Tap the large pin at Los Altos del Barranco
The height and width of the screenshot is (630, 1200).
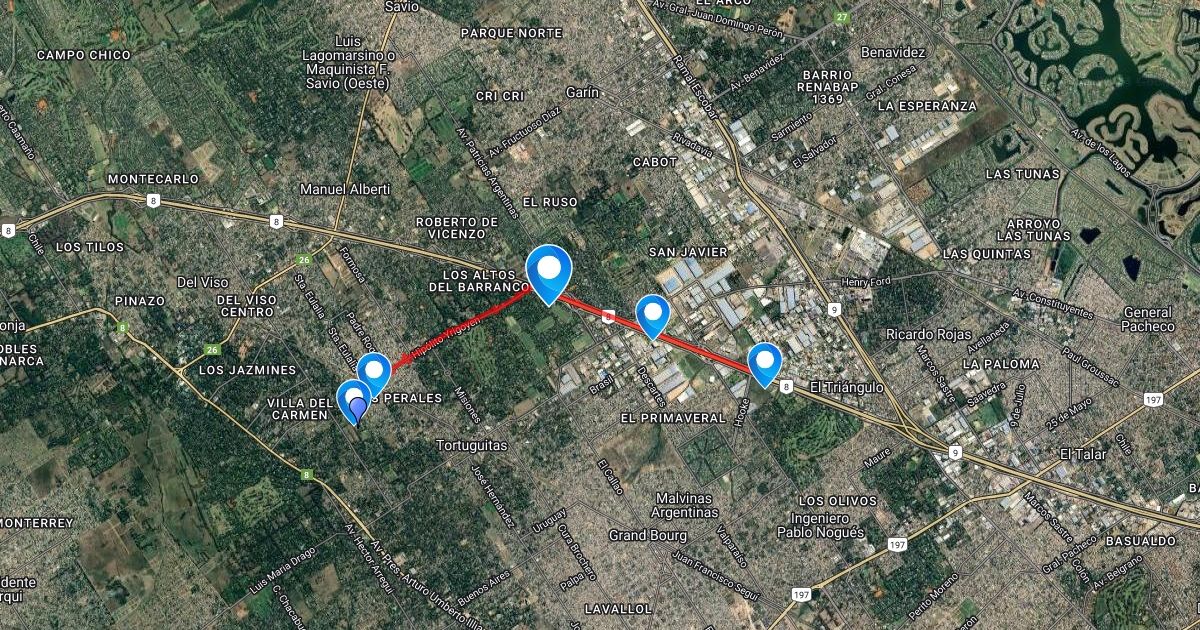[548, 270]
